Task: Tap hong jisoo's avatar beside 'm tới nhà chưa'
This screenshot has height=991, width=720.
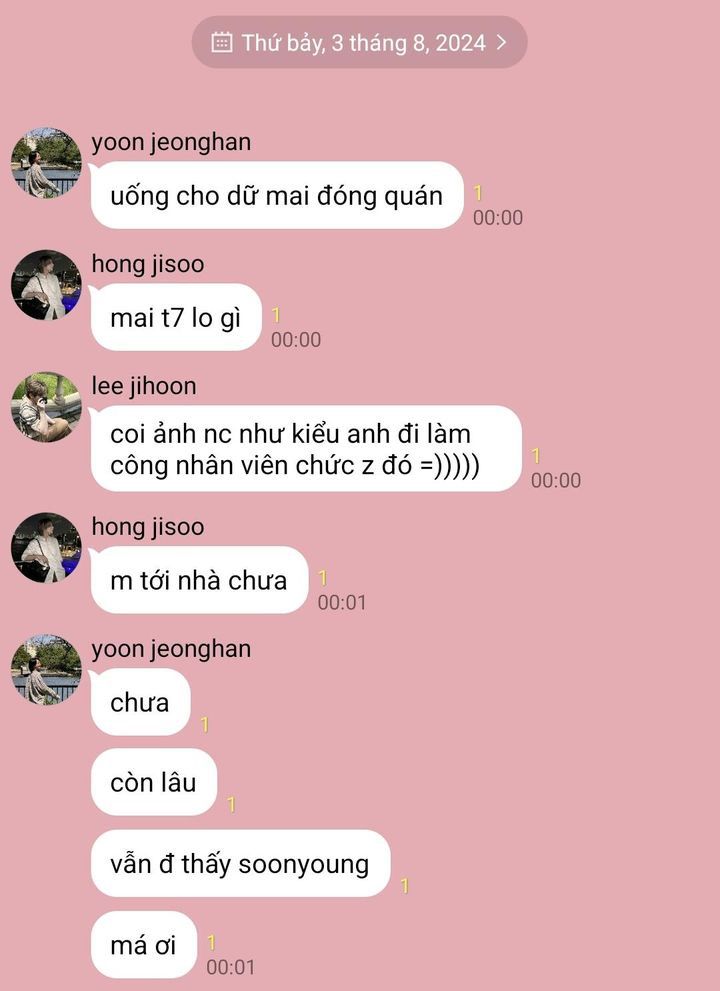Action: point(46,548)
